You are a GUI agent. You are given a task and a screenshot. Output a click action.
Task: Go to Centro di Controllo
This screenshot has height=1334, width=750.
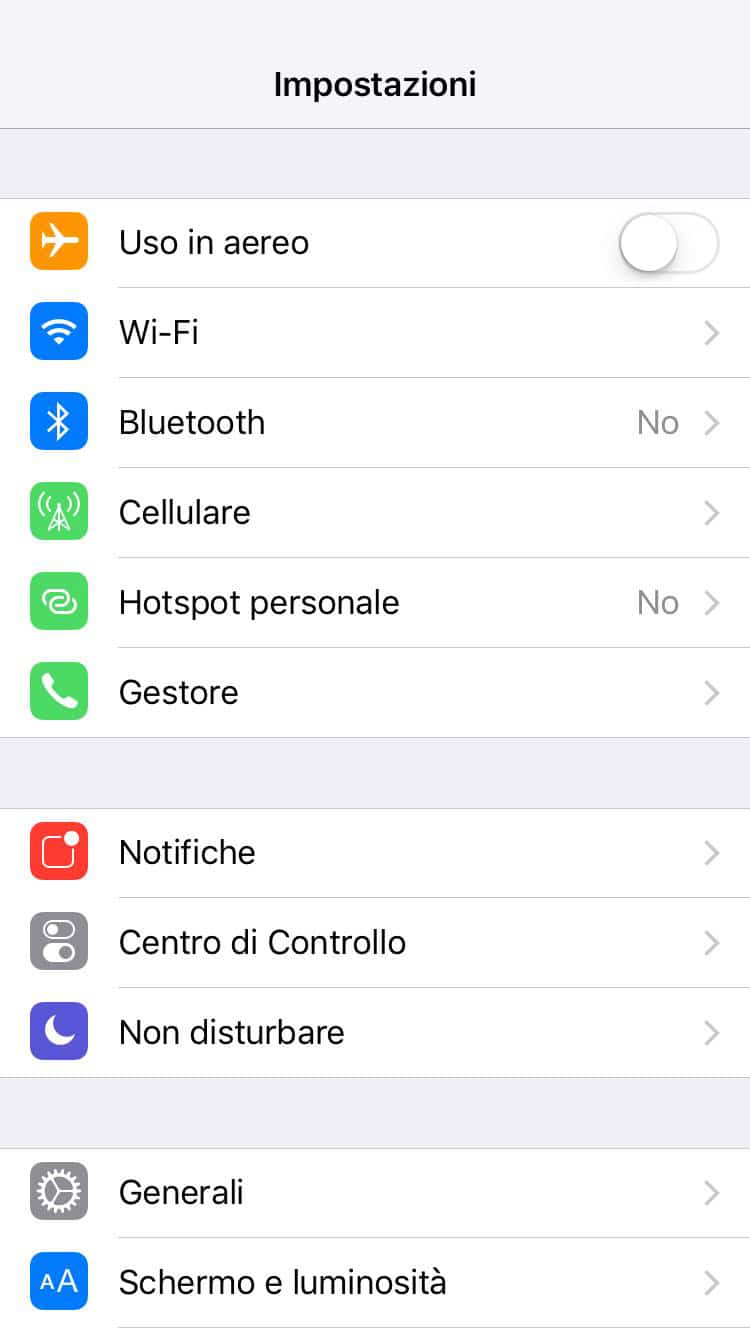point(375,943)
